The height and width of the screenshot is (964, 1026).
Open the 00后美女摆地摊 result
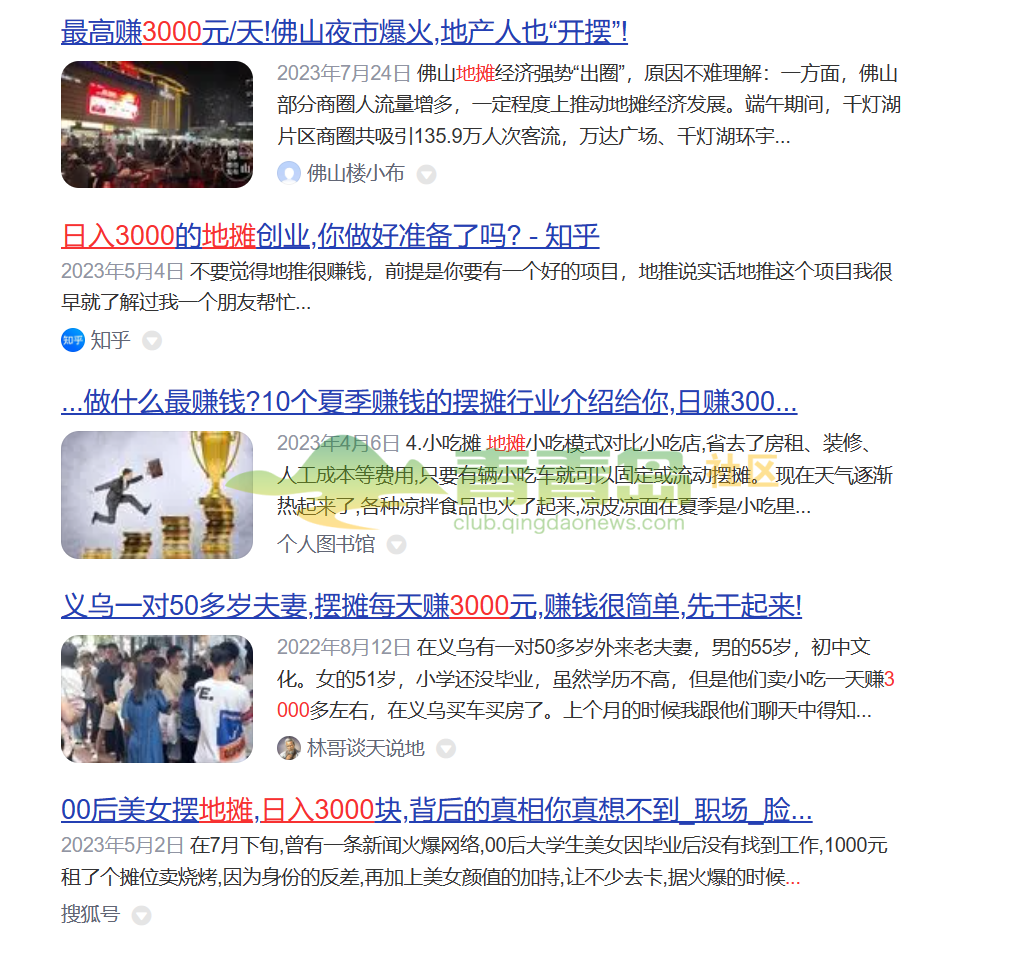(x=436, y=809)
